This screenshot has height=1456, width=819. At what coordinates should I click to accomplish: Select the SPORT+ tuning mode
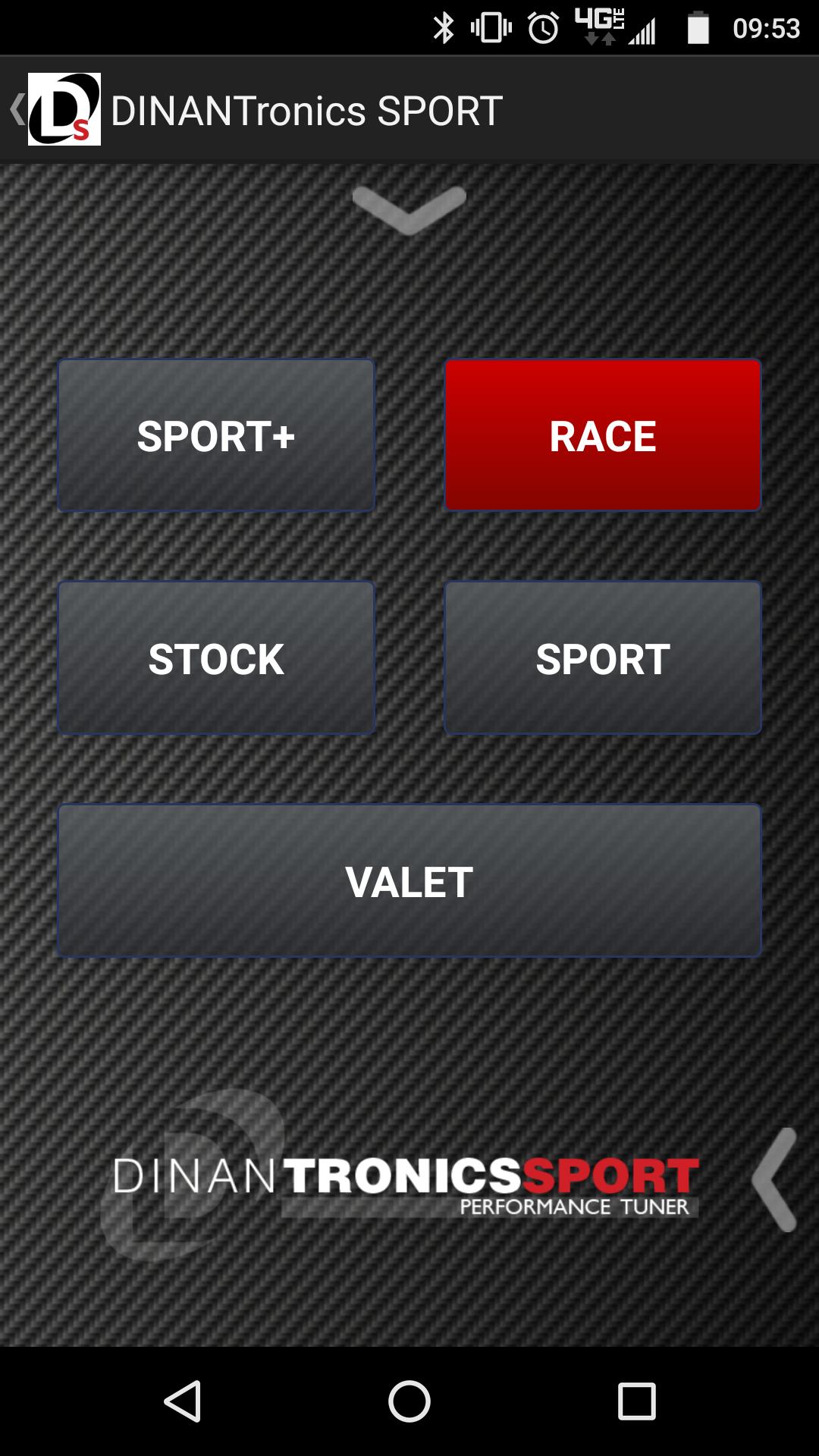pos(216,435)
